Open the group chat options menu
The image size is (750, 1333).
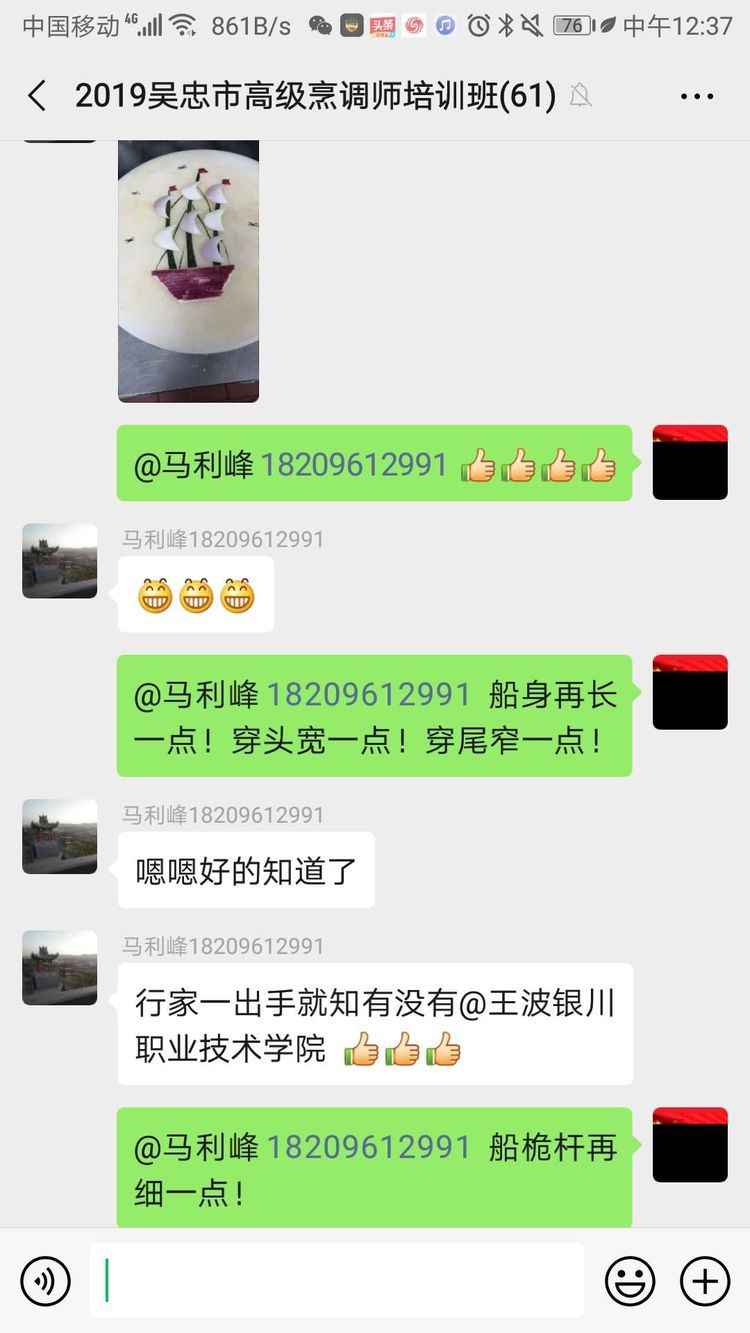(x=696, y=96)
